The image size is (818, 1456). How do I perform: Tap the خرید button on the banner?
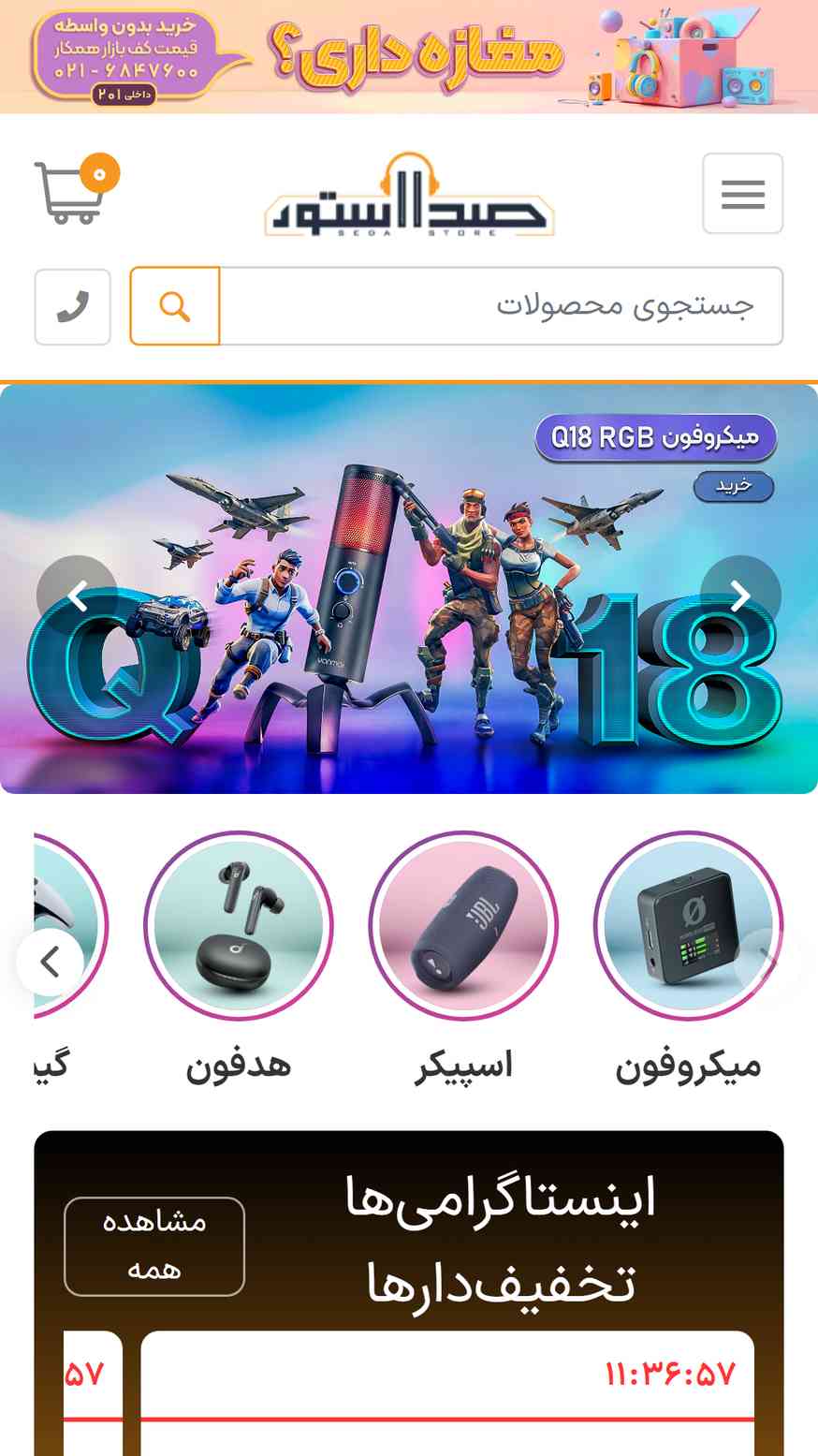point(734,486)
